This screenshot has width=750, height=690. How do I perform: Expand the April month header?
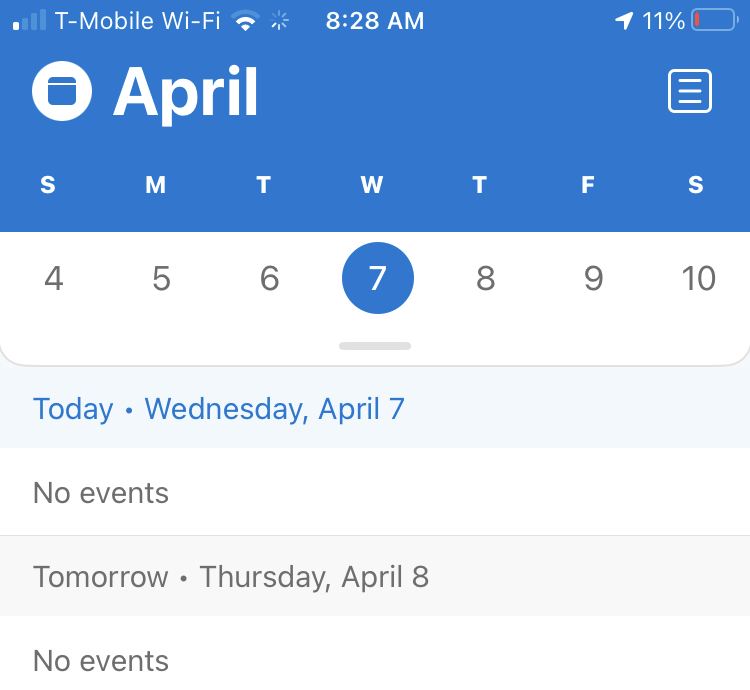(x=186, y=93)
